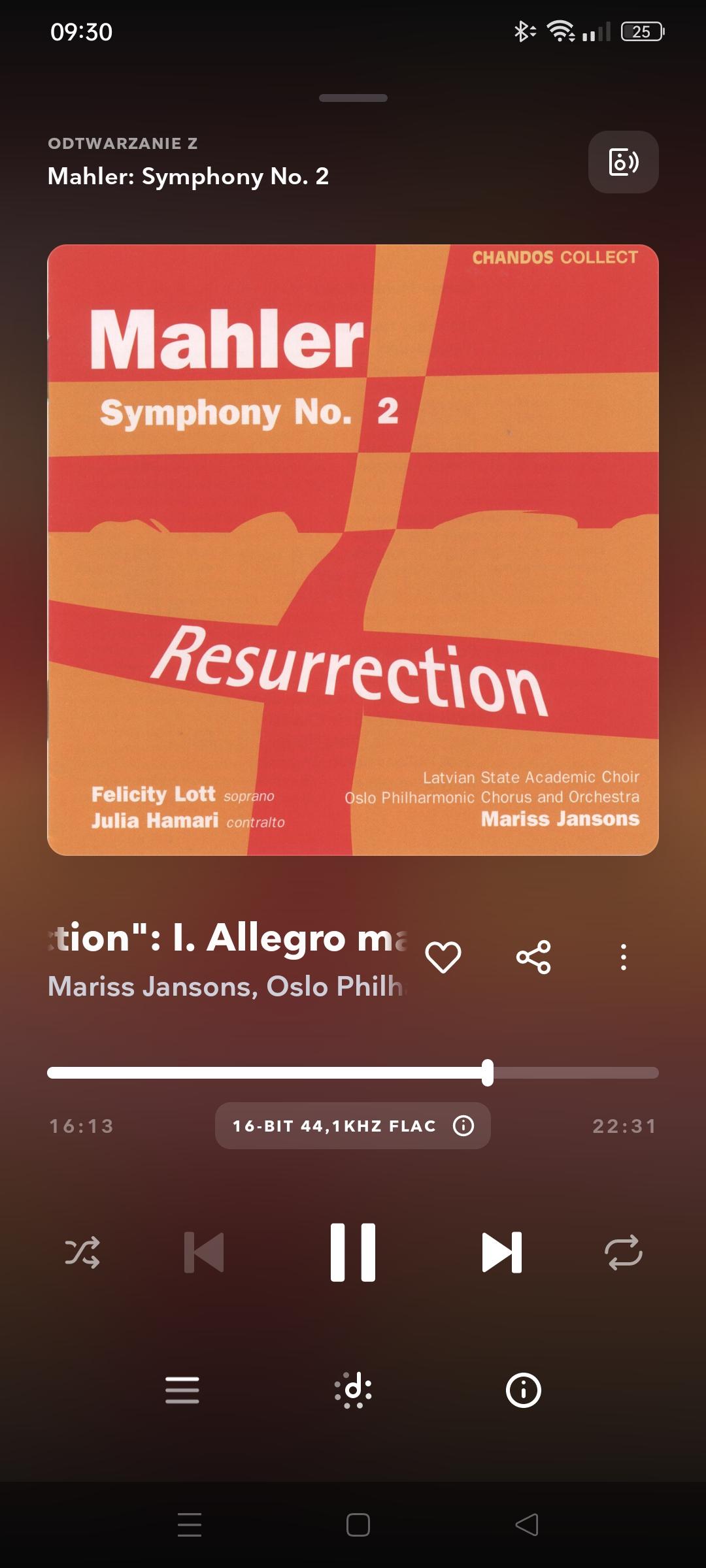
Task: Add the track to favorites with the heart
Action: pyautogui.click(x=443, y=957)
